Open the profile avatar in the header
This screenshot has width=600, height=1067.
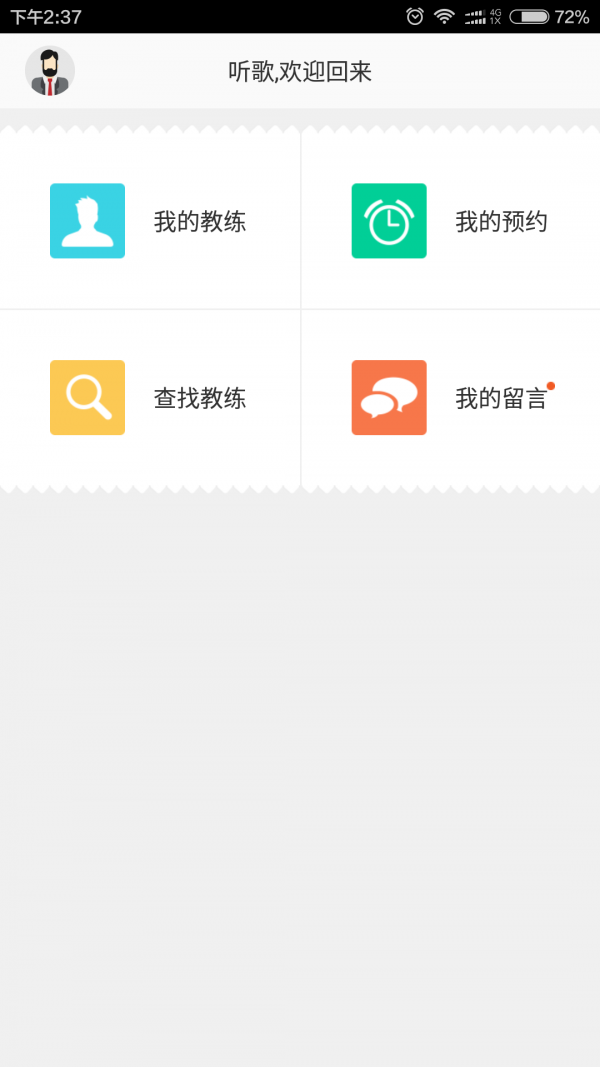click(x=50, y=71)
